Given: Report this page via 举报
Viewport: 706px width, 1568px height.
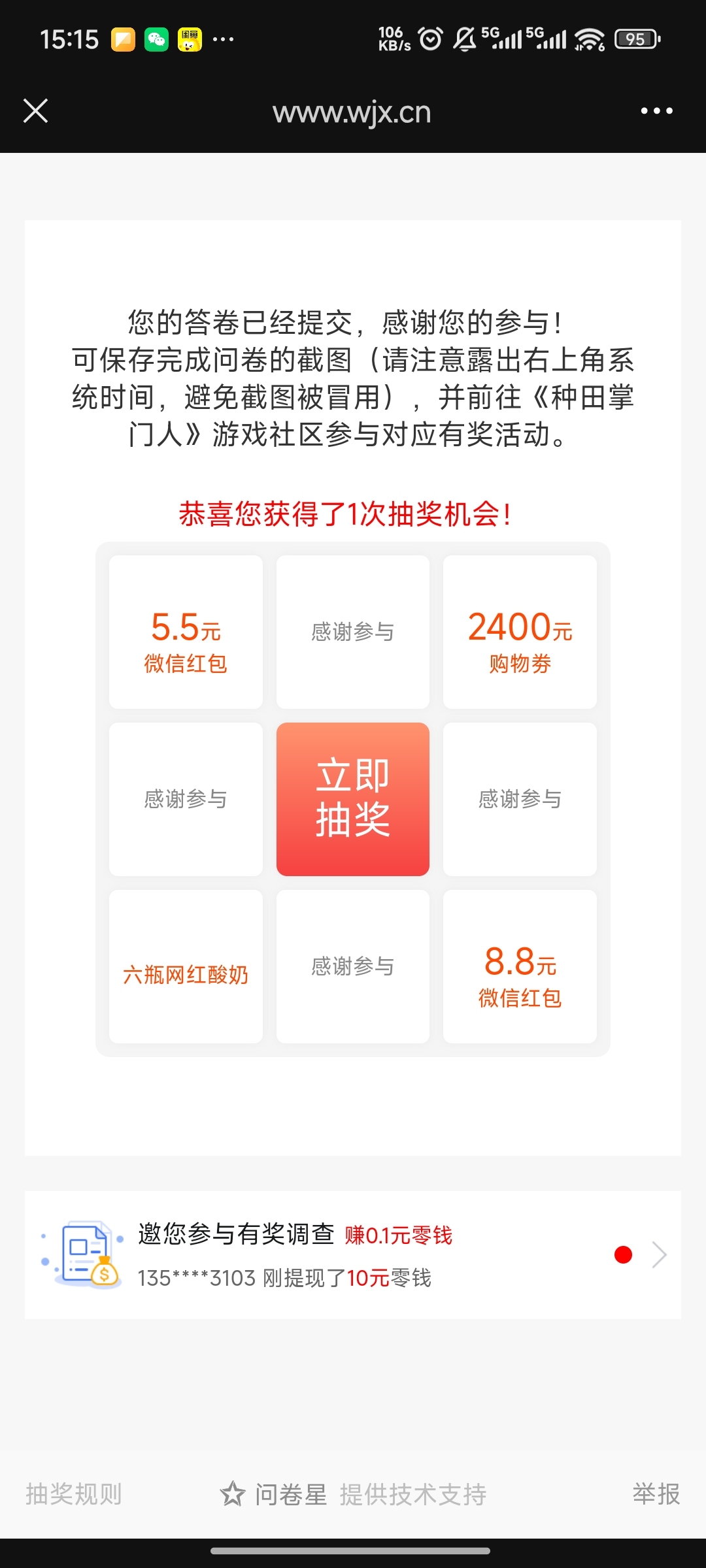Looking at the screenshot, I should [x=656, y=1494].
